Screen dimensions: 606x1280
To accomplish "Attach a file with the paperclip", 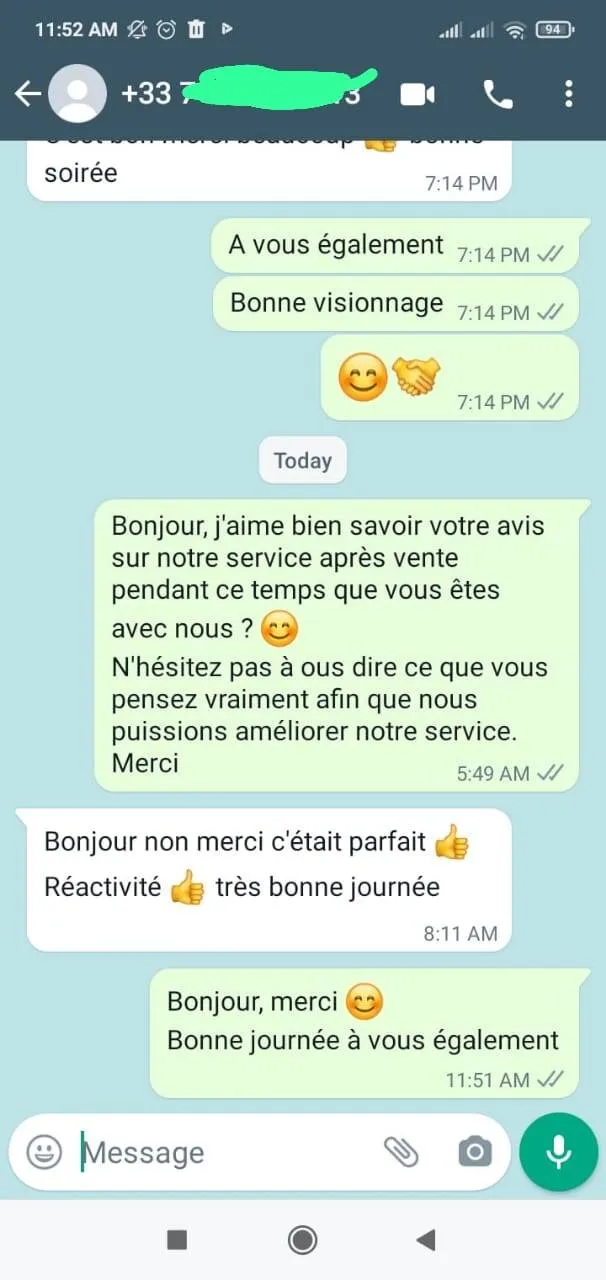I will (401, 1152).
